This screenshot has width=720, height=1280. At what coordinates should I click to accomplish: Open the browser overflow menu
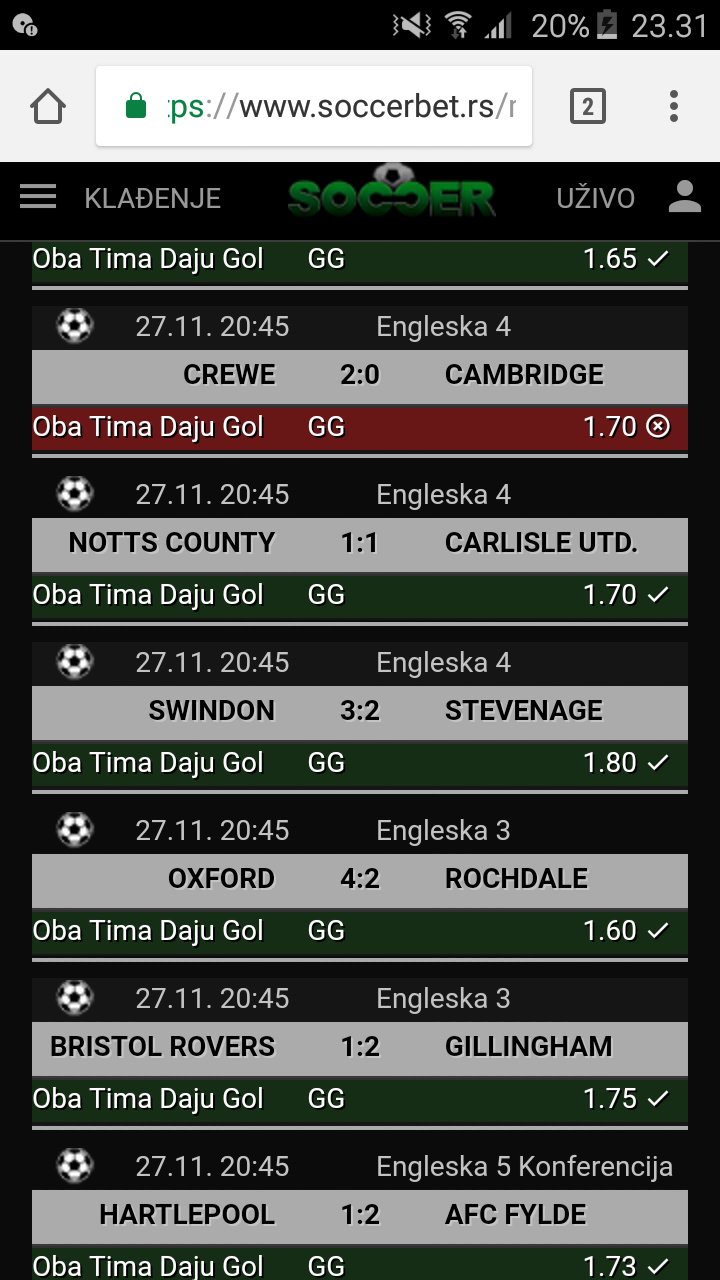[x=674, y=106]
